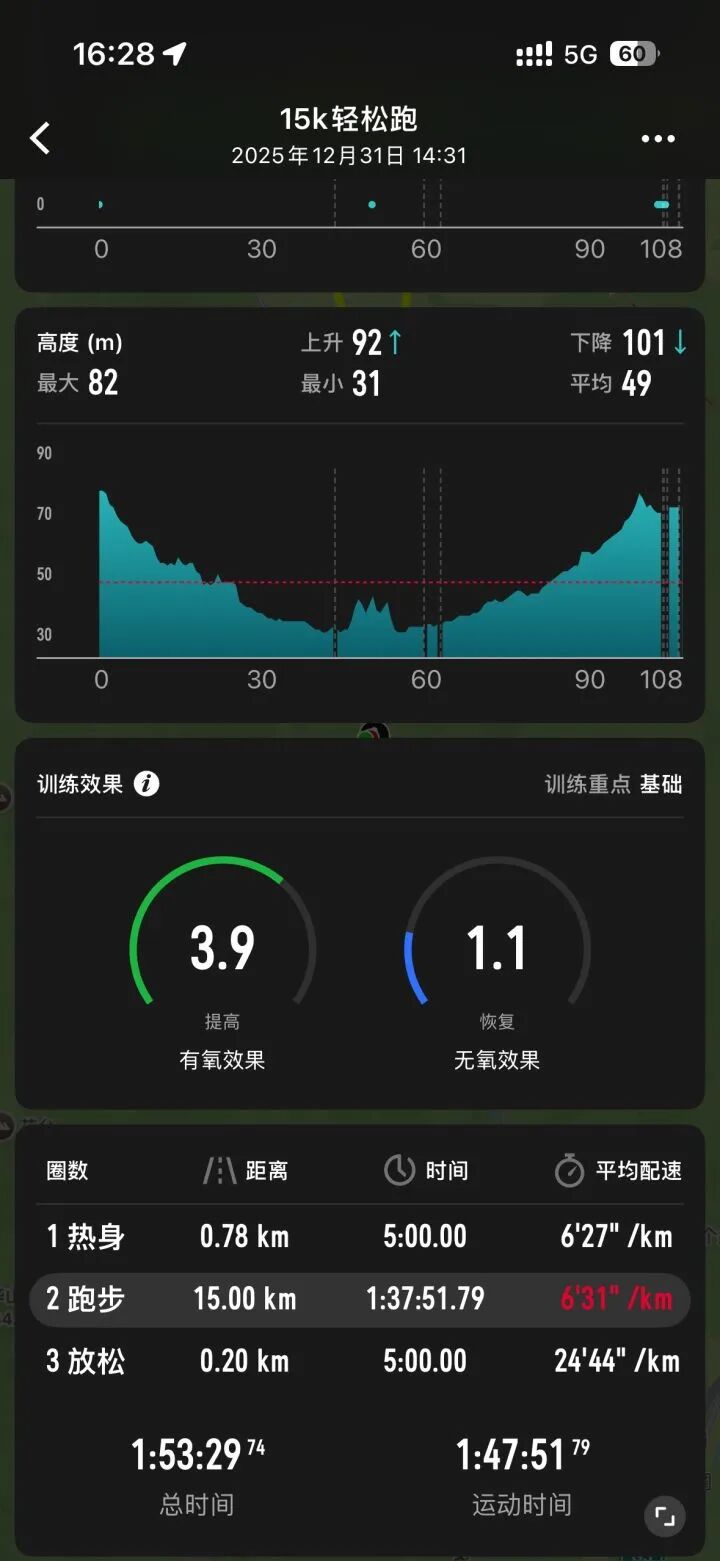
Task: Go back from the 15k轻松跑 activity
Action: click(40, 138)
